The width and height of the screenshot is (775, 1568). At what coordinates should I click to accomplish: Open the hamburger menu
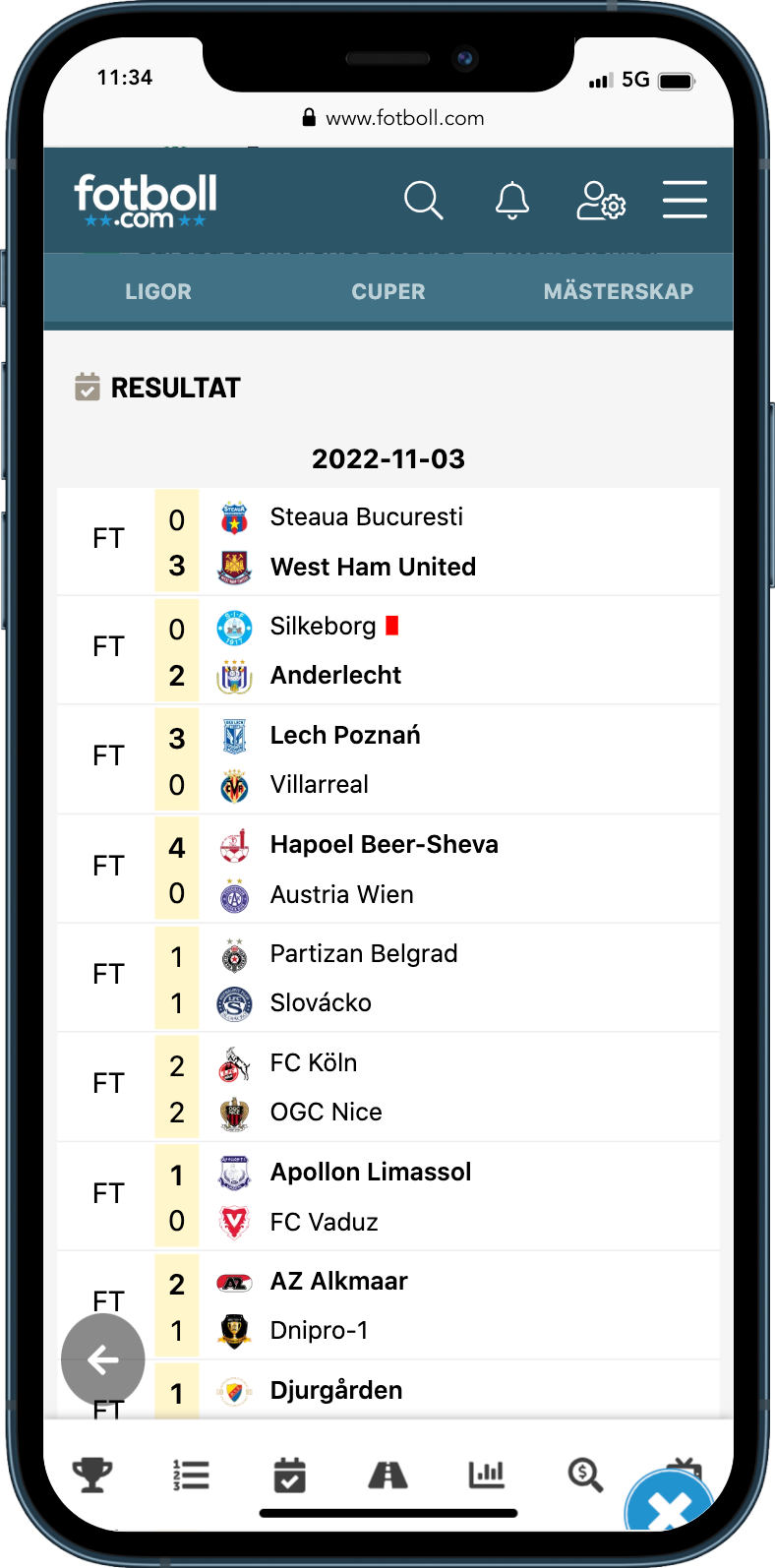tap(685, 199)
